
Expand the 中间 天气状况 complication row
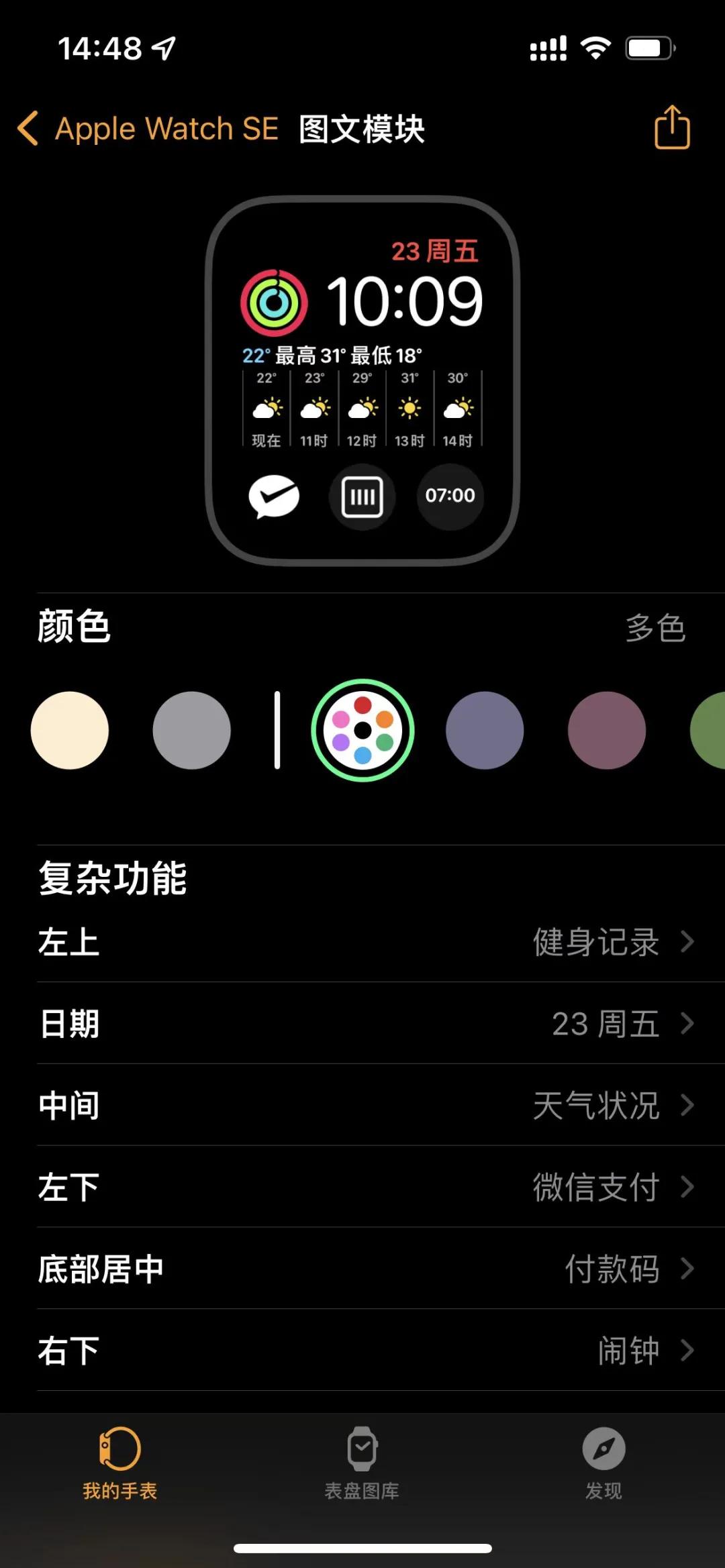[362, 1106]
